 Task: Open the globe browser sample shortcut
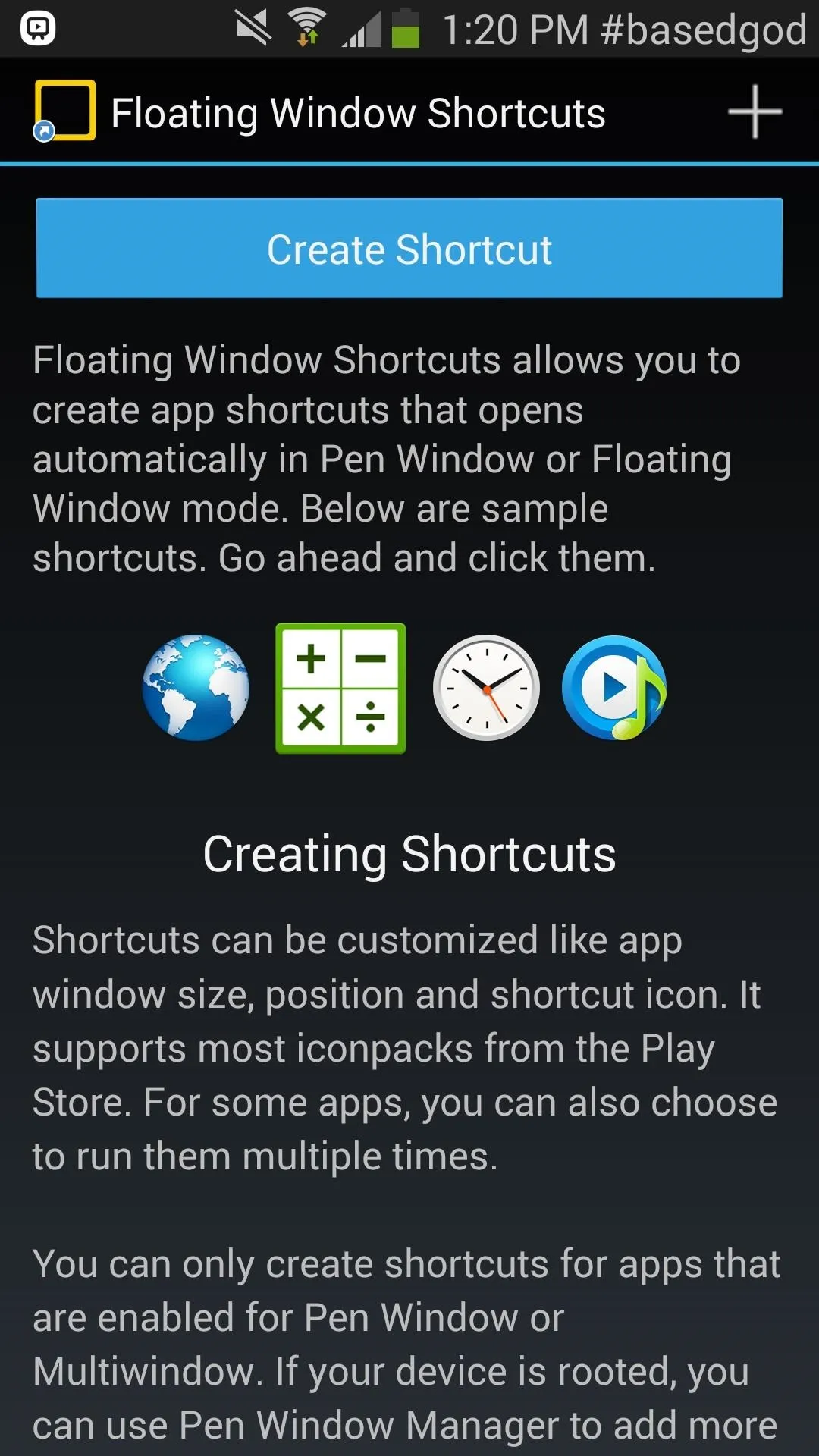[196, 688]
